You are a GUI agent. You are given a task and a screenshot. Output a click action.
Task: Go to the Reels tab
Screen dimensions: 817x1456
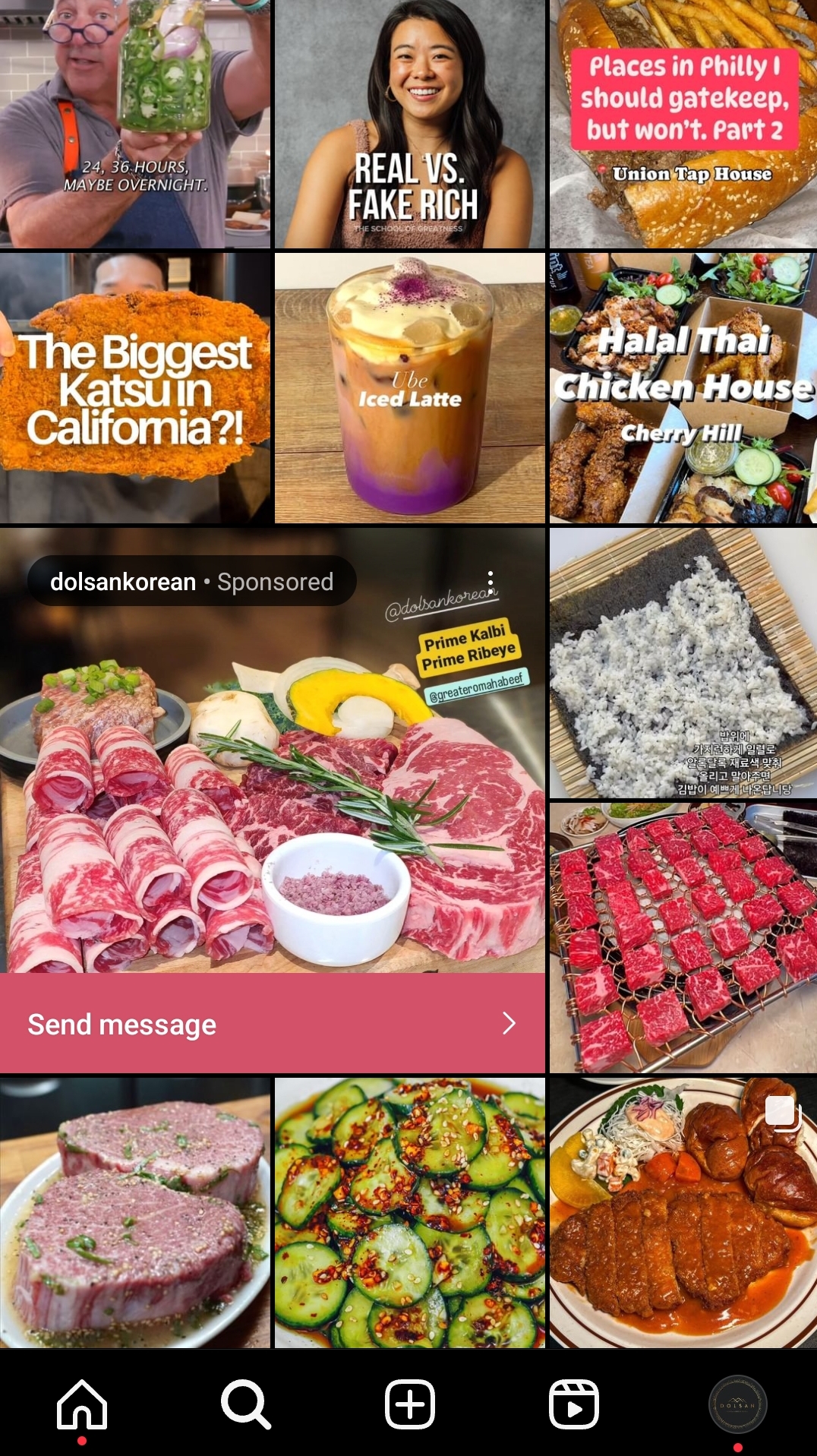[x=573, y=1404]
